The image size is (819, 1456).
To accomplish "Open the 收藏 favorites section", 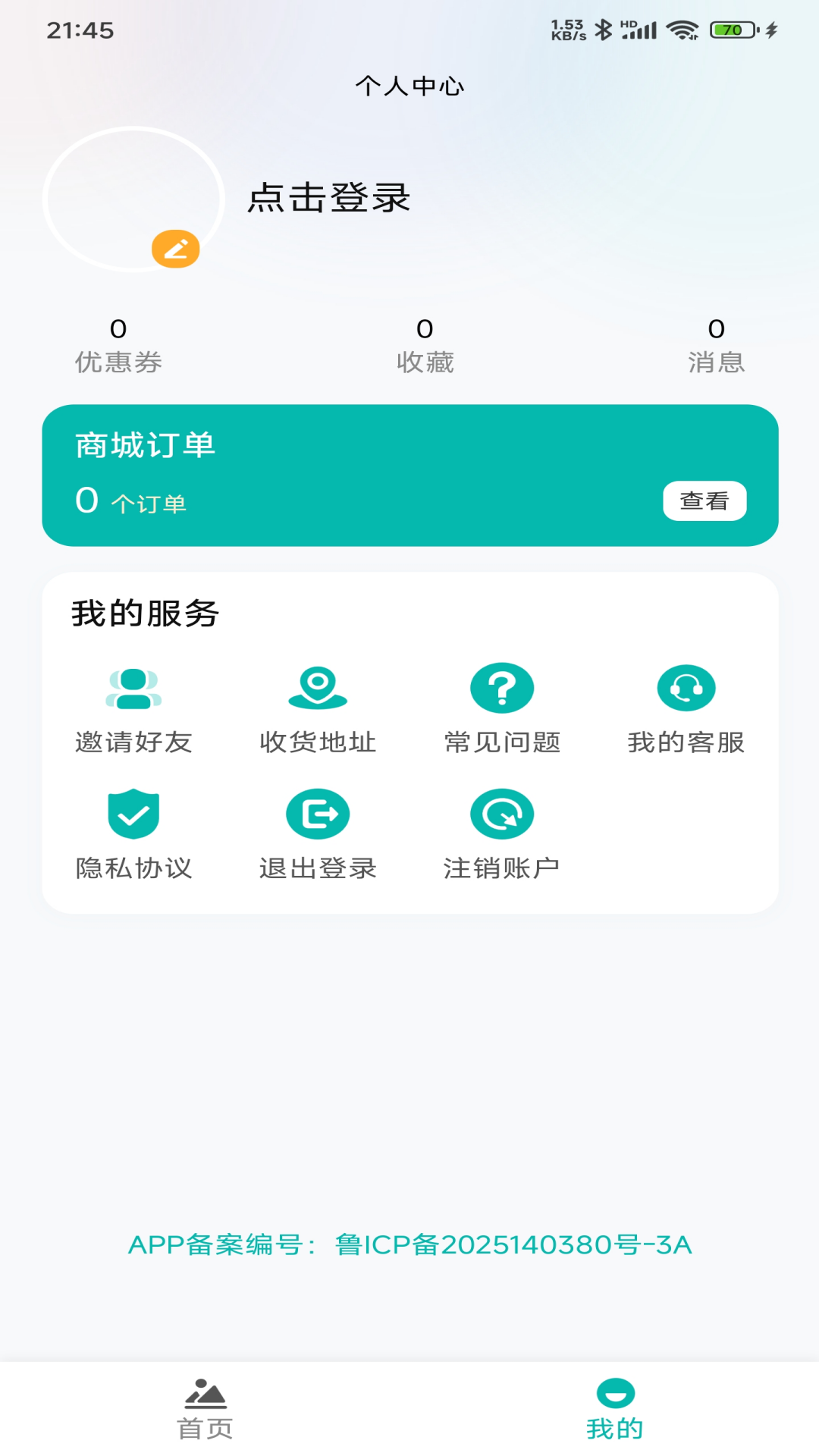I will (x=425, y=346).
